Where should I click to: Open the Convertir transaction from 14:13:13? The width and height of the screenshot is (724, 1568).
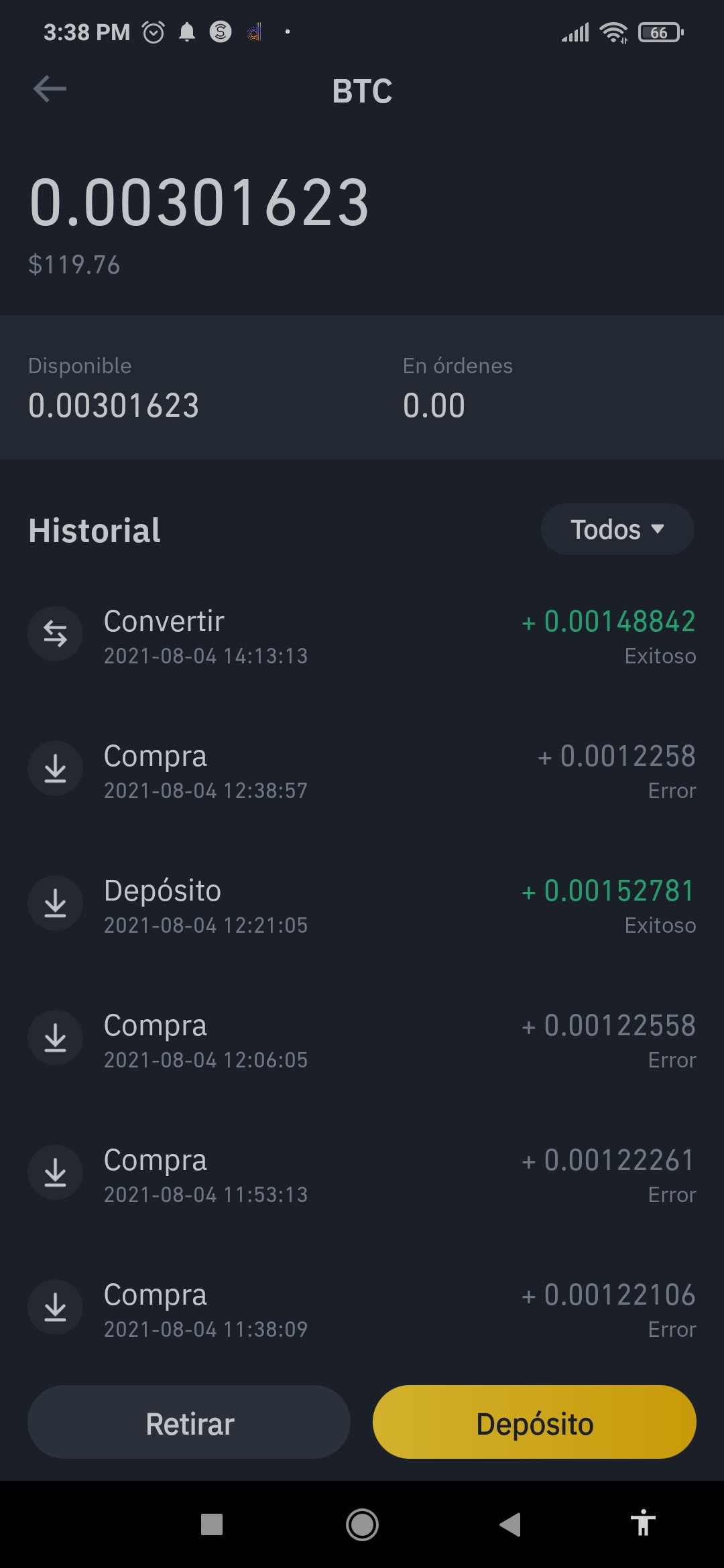tap(362, 635)
